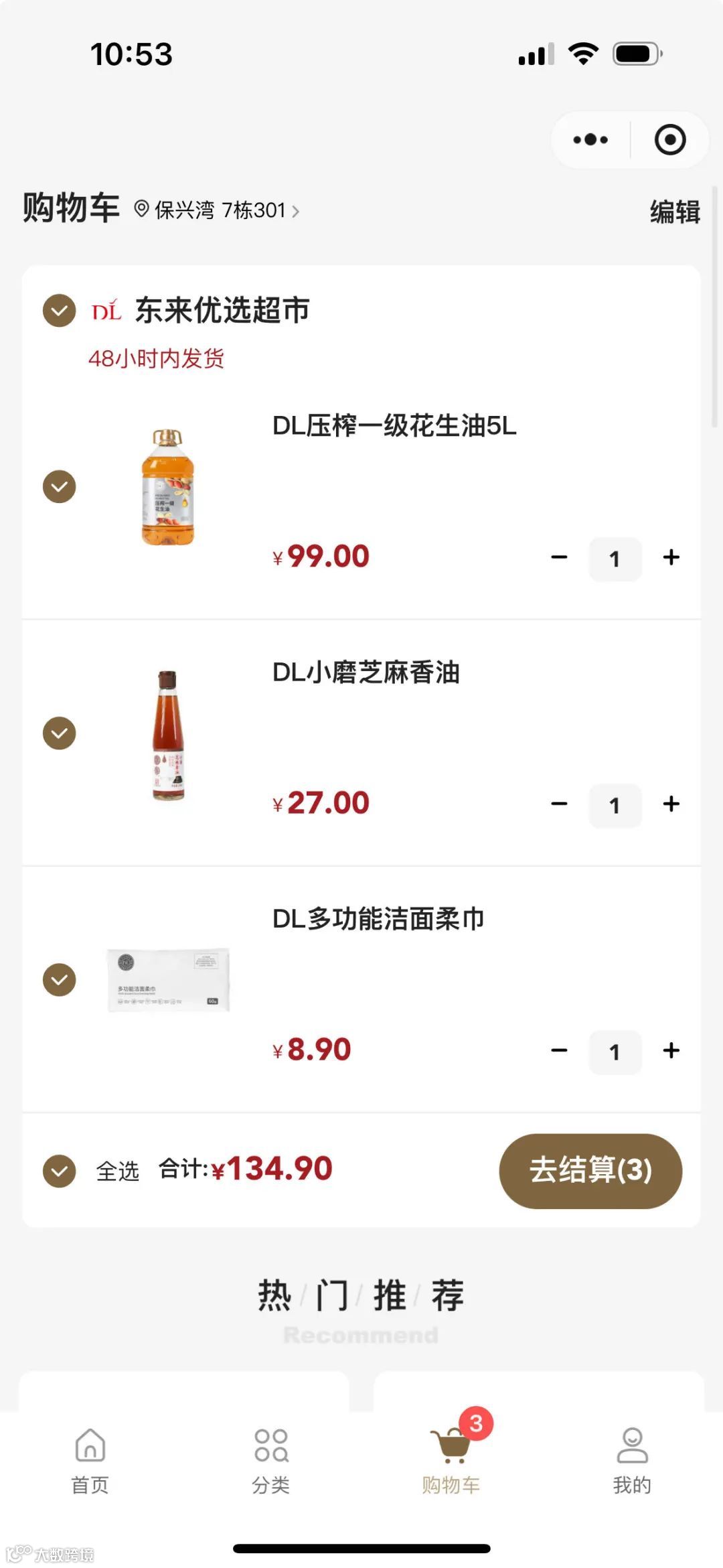Deselect DL压榨一级花生油5L item
Screen dimensions: 723x1568
point(60,487)
